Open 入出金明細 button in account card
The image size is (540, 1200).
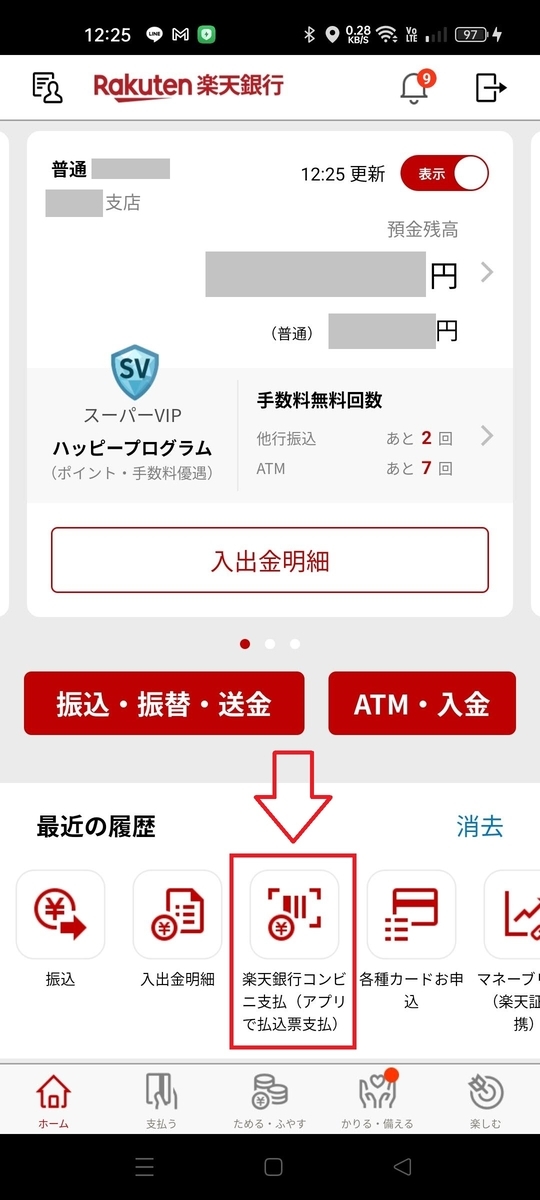pyautogui.click(x=270, y=561)
